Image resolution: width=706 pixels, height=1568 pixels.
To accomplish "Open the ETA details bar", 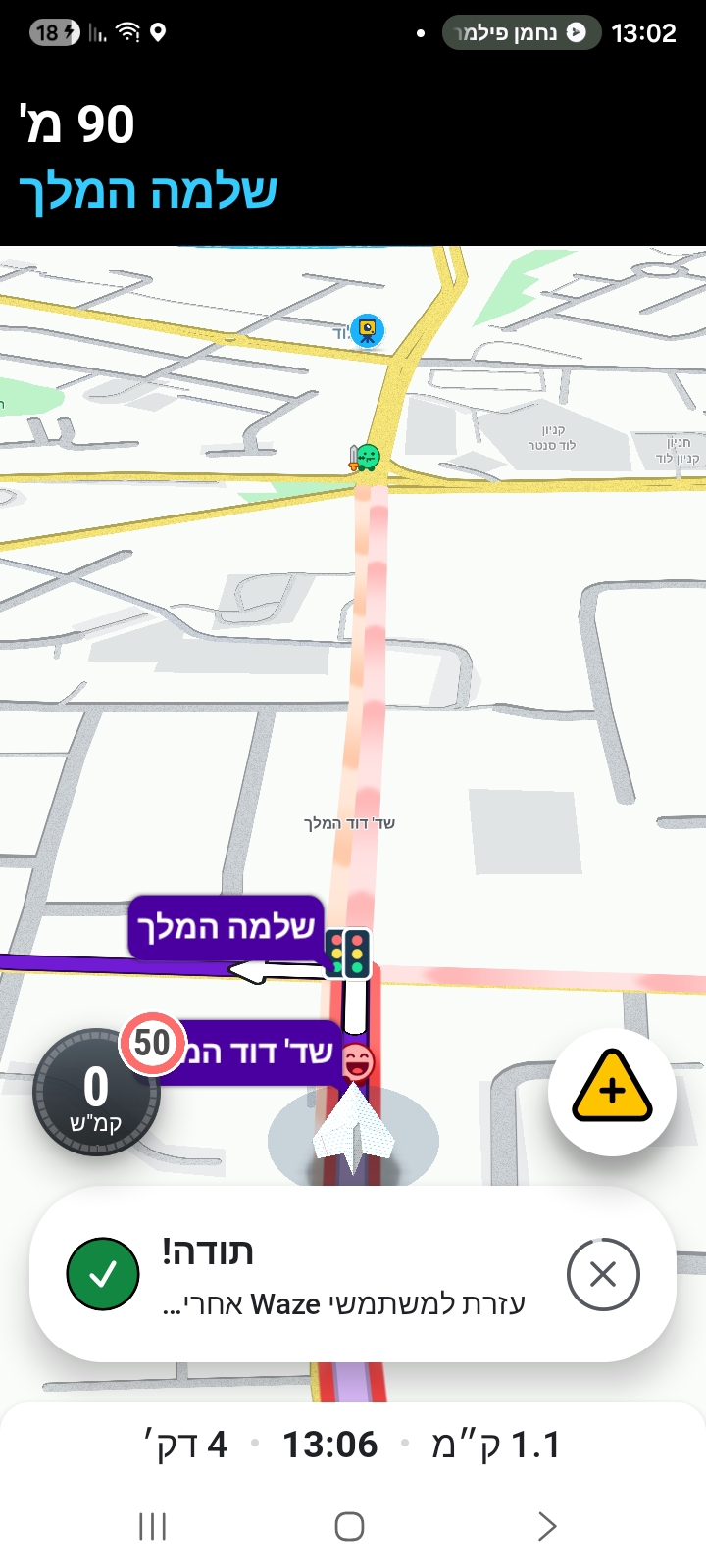I will point(353,1445).
